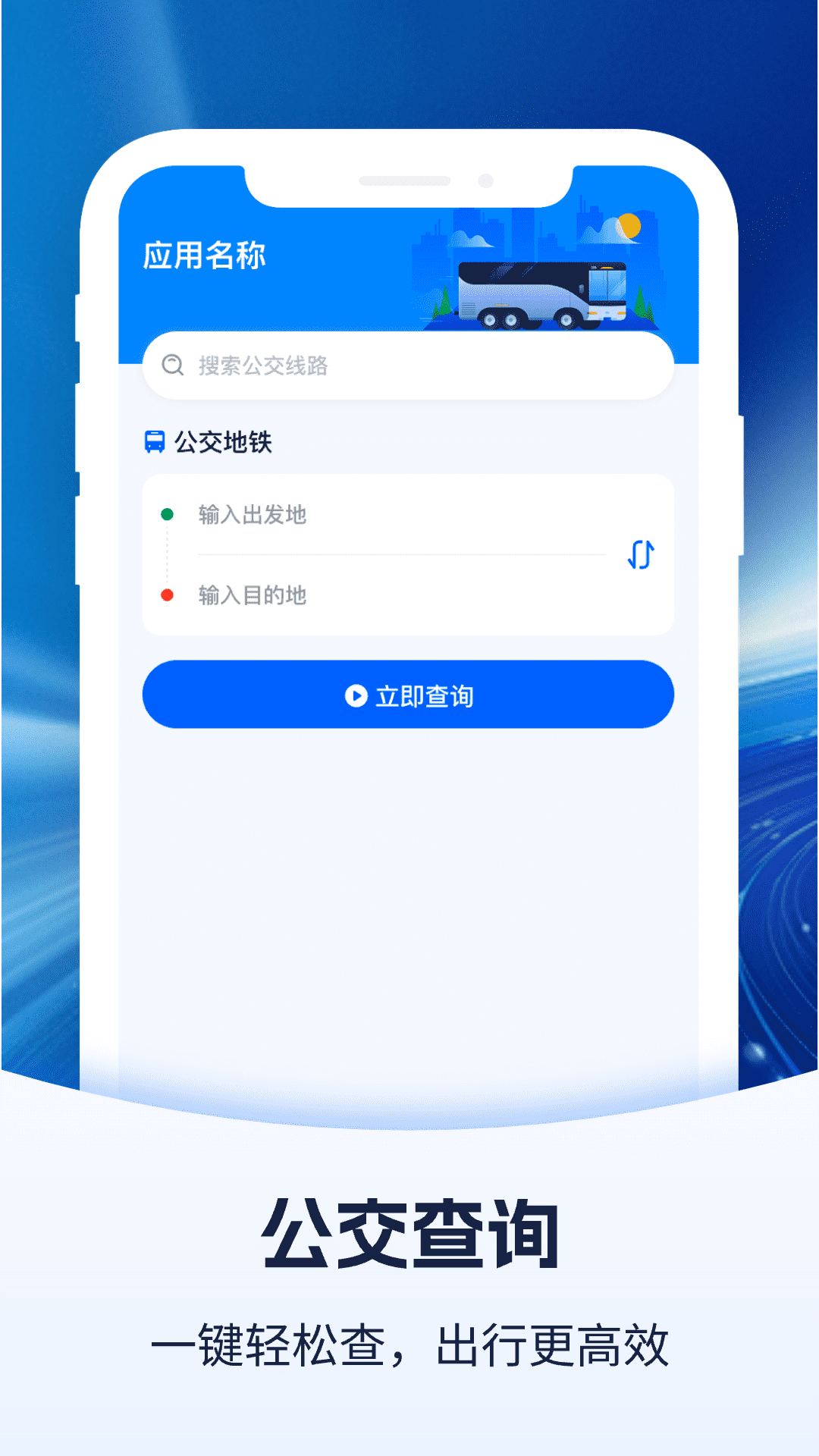
Task: Click the sun icon in the header artwork
Action: click(629, 222)
